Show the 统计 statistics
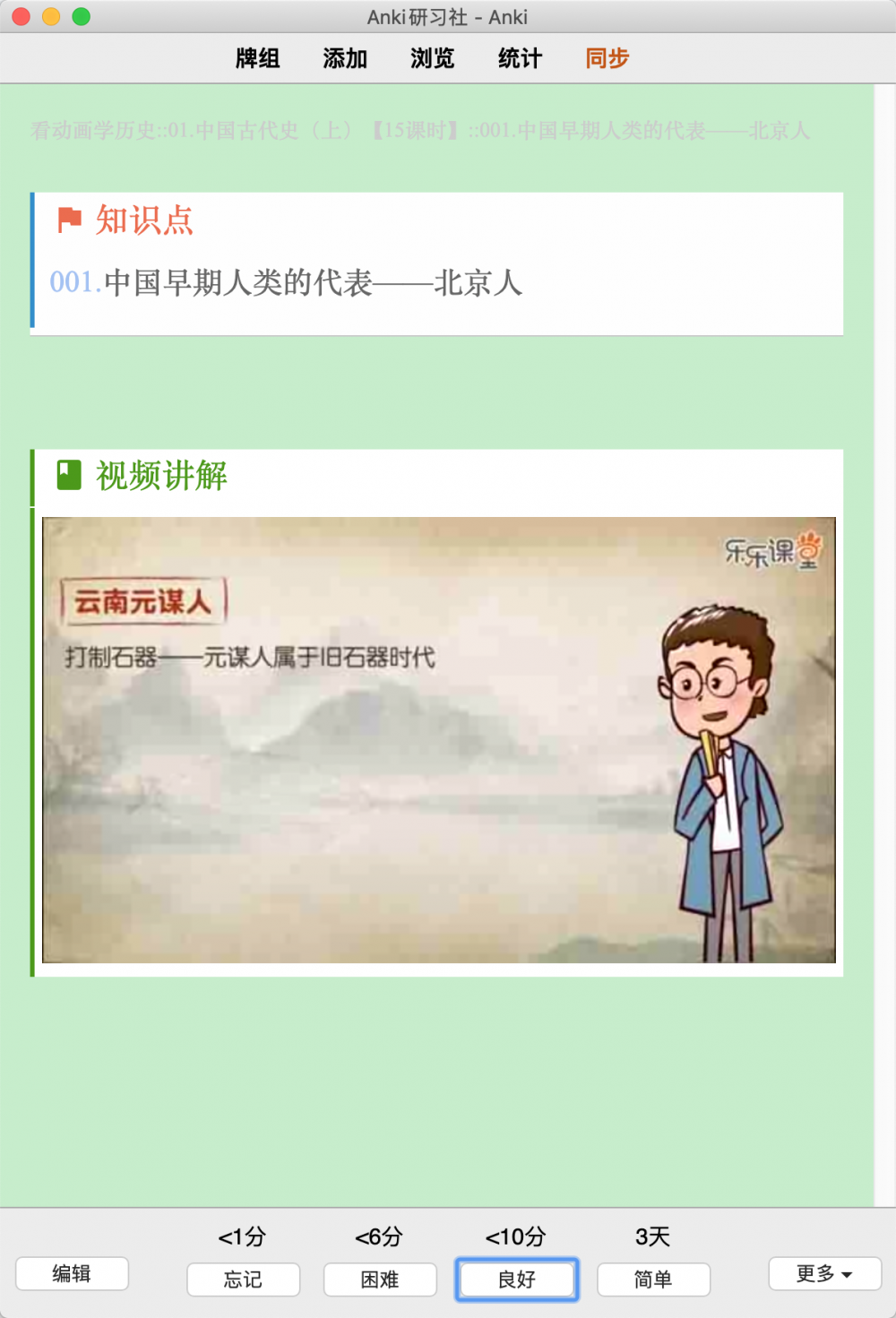Image resolution: width=896 pixels, height=1318 pixels. point(520,58)
